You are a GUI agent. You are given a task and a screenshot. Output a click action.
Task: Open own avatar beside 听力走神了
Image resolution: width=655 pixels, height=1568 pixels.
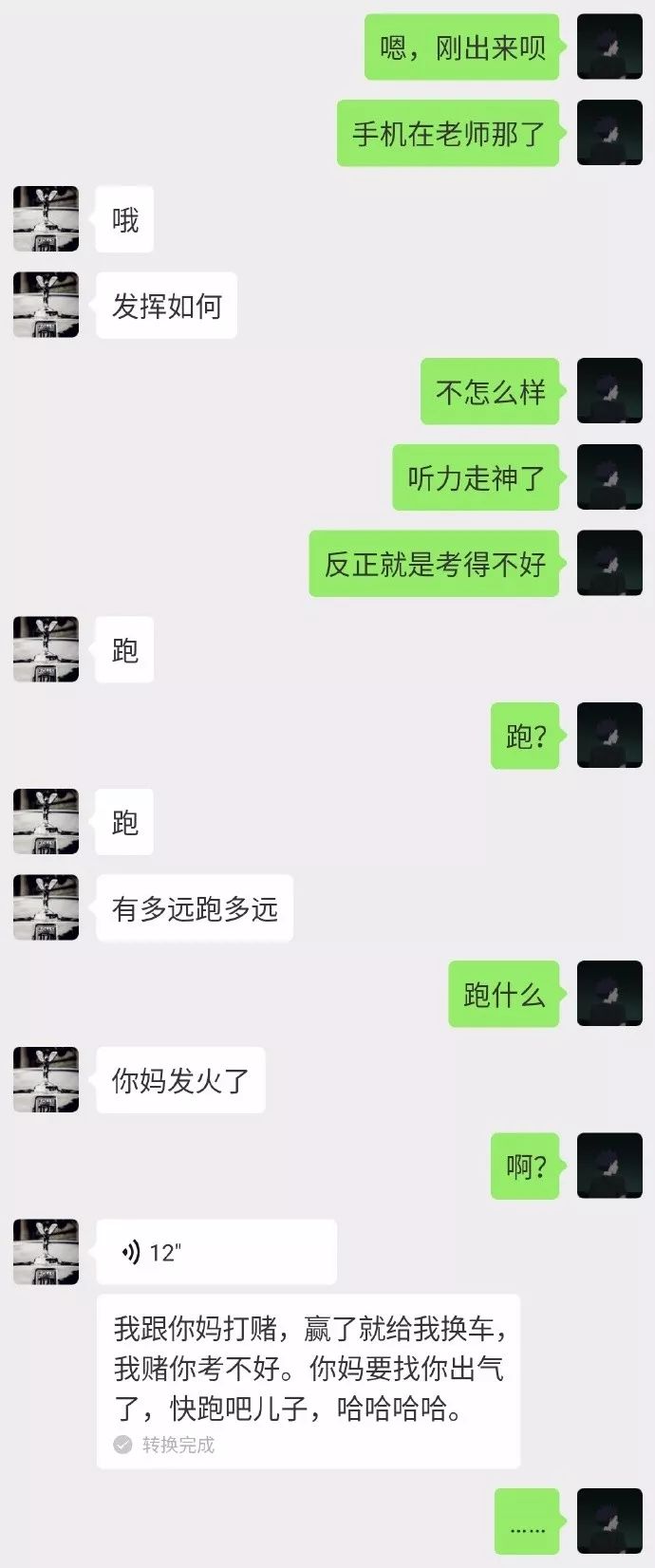(609, 476)
